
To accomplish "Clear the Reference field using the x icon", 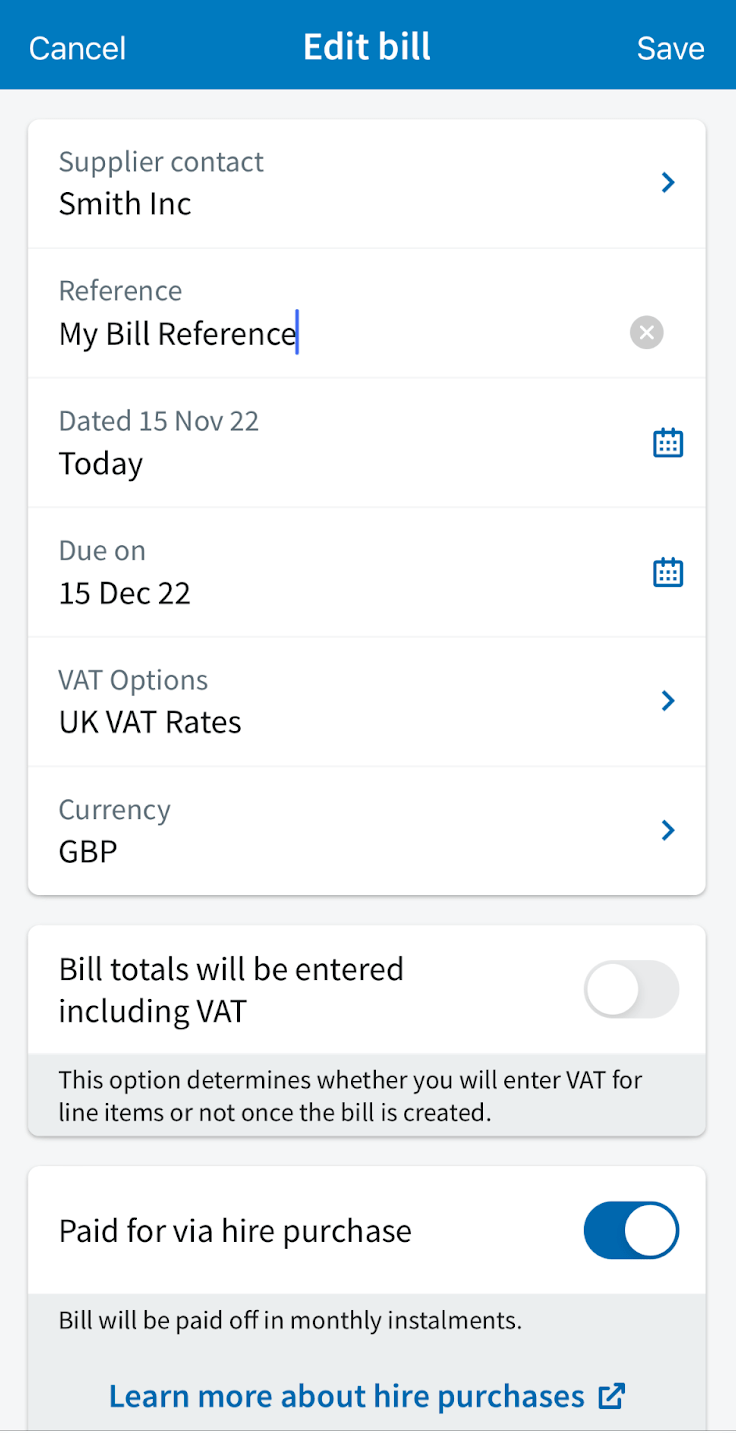I will point(646,332).
